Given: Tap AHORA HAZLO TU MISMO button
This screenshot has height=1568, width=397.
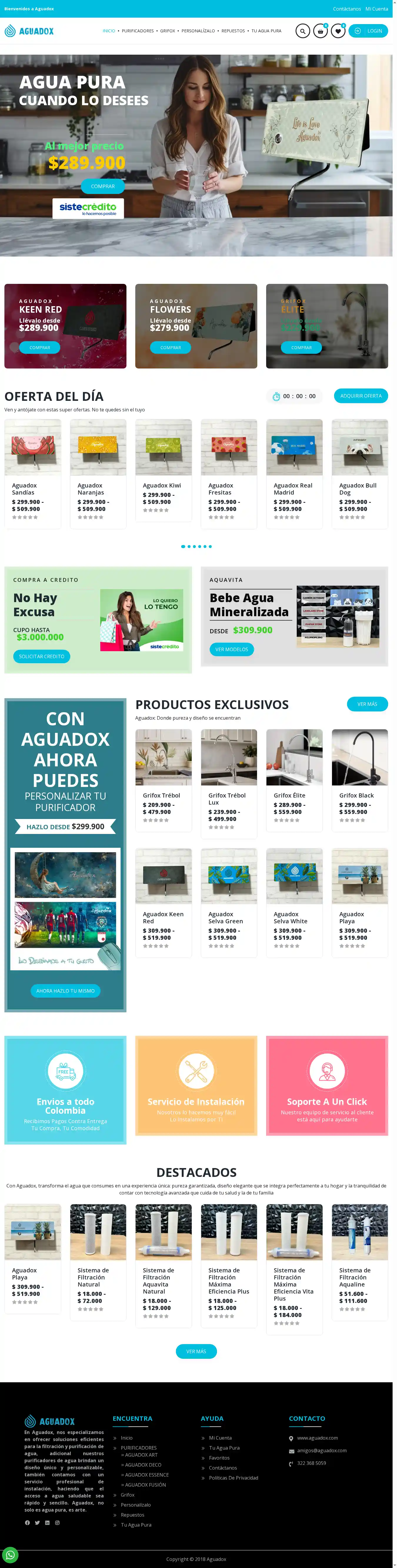Looking at the screenshot, I should (65, 991).
